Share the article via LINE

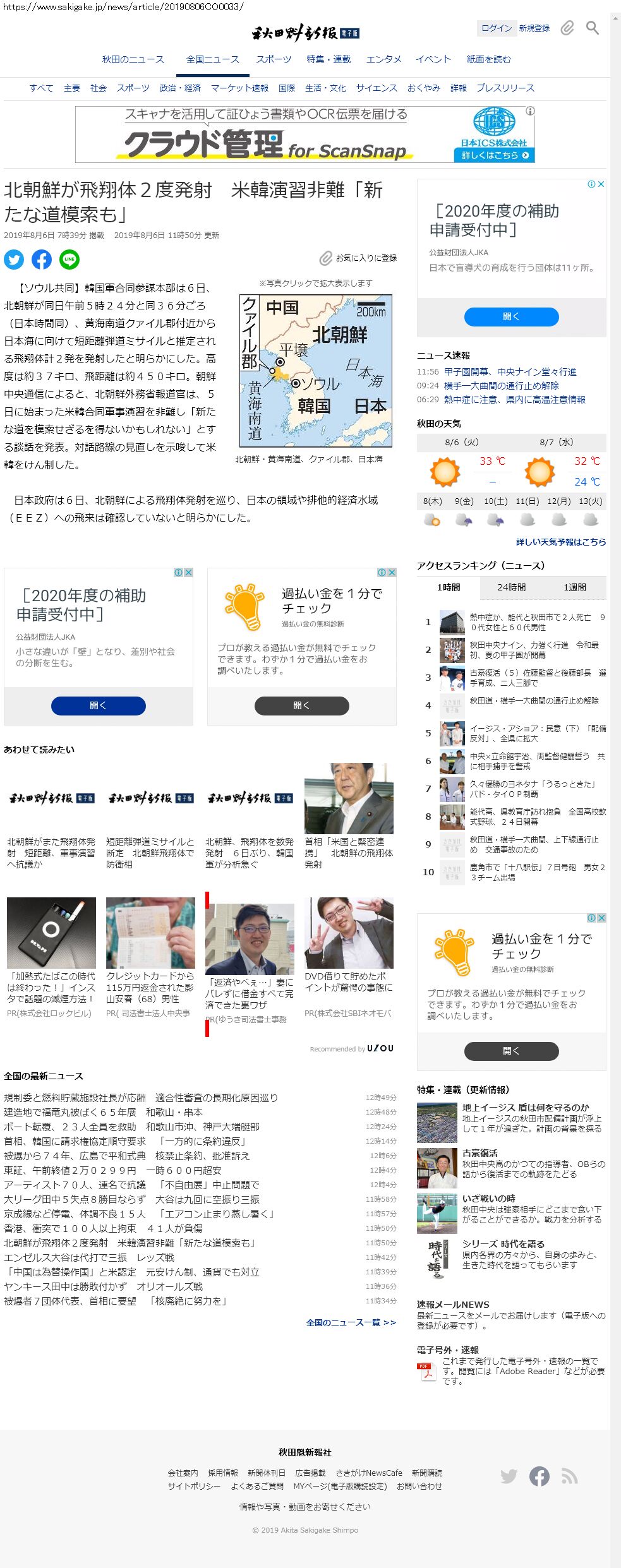pos(69,260)
